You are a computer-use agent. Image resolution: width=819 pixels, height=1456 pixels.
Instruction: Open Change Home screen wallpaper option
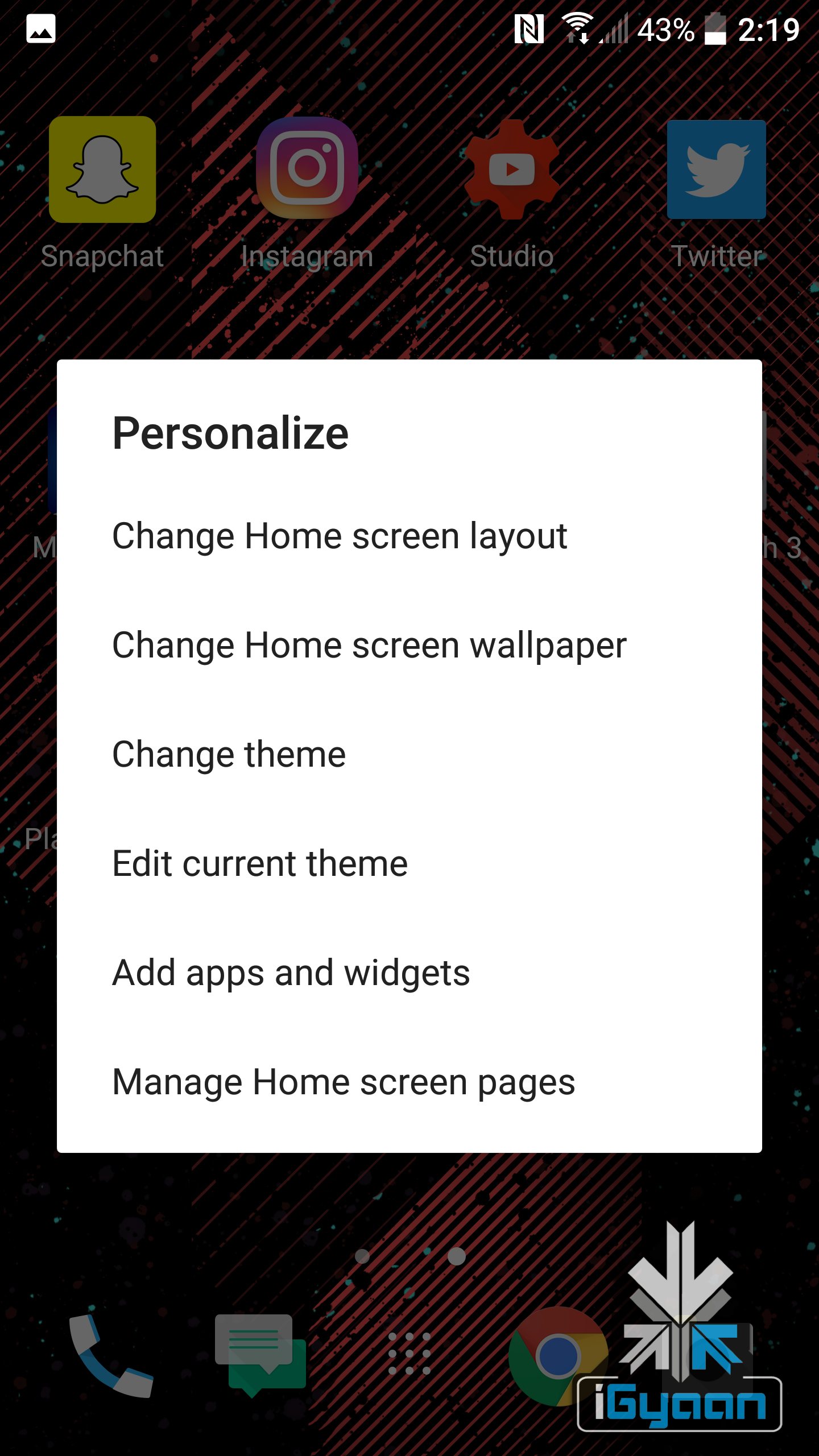[x=369, y=646]
